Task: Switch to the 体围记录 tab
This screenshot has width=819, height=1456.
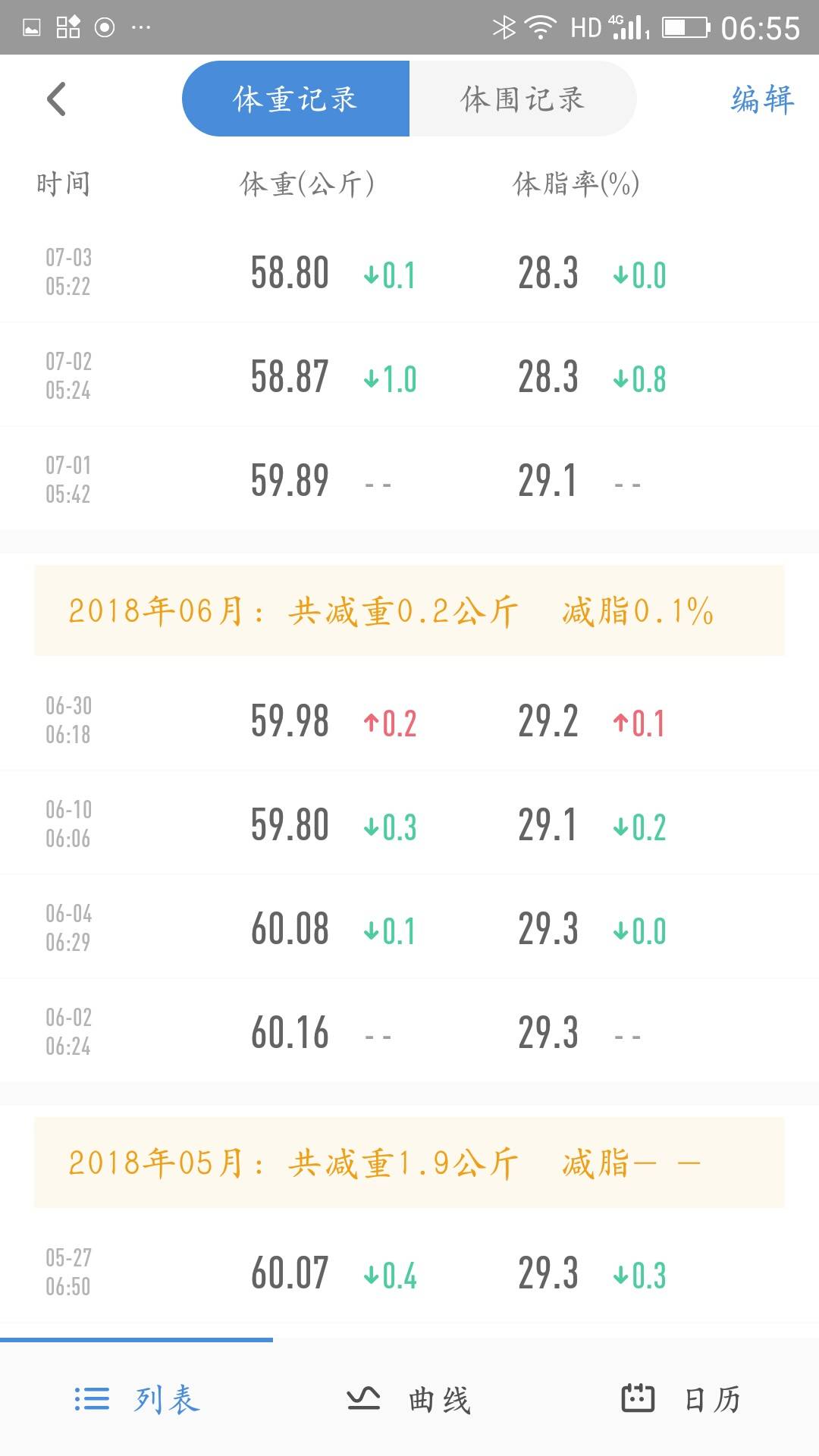Action: [x=522, y=99]
